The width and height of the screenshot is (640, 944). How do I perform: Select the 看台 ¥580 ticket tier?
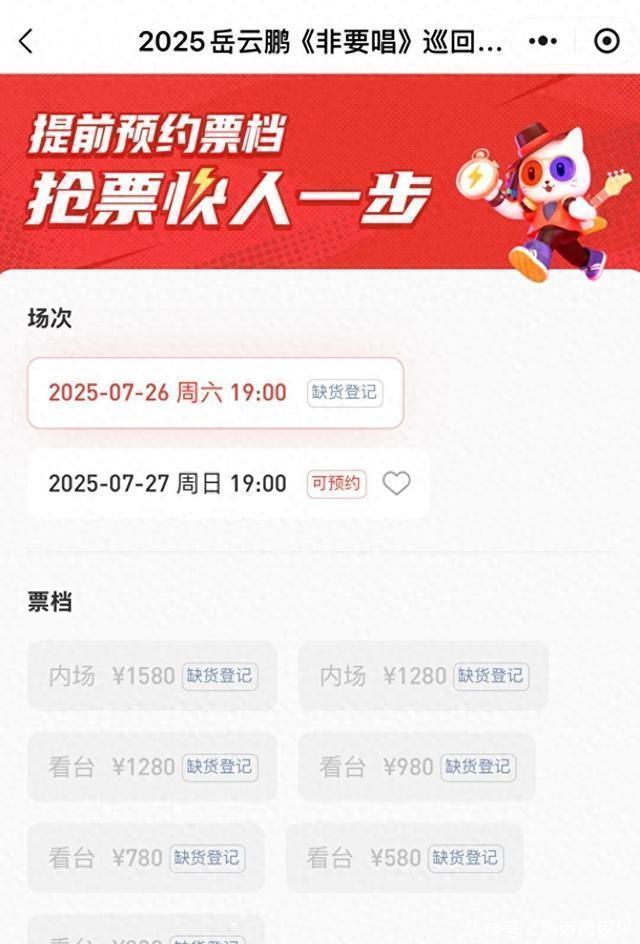click(x=404, y=858)
